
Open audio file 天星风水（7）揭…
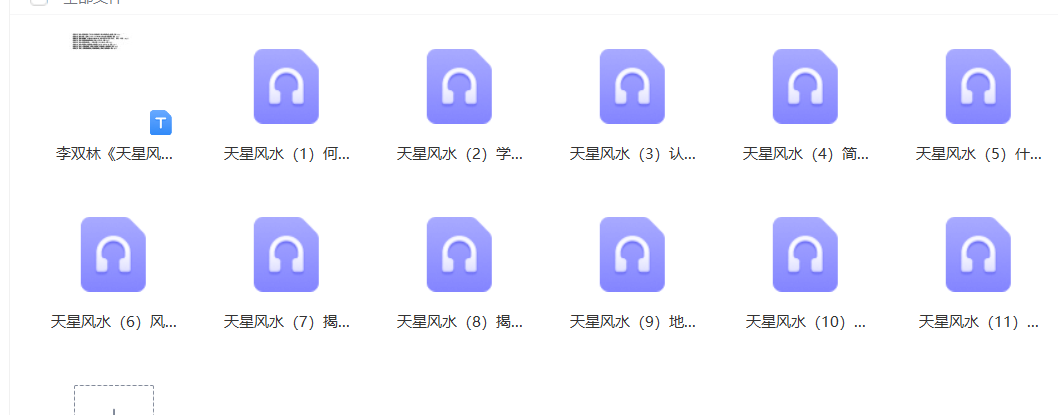286,255
